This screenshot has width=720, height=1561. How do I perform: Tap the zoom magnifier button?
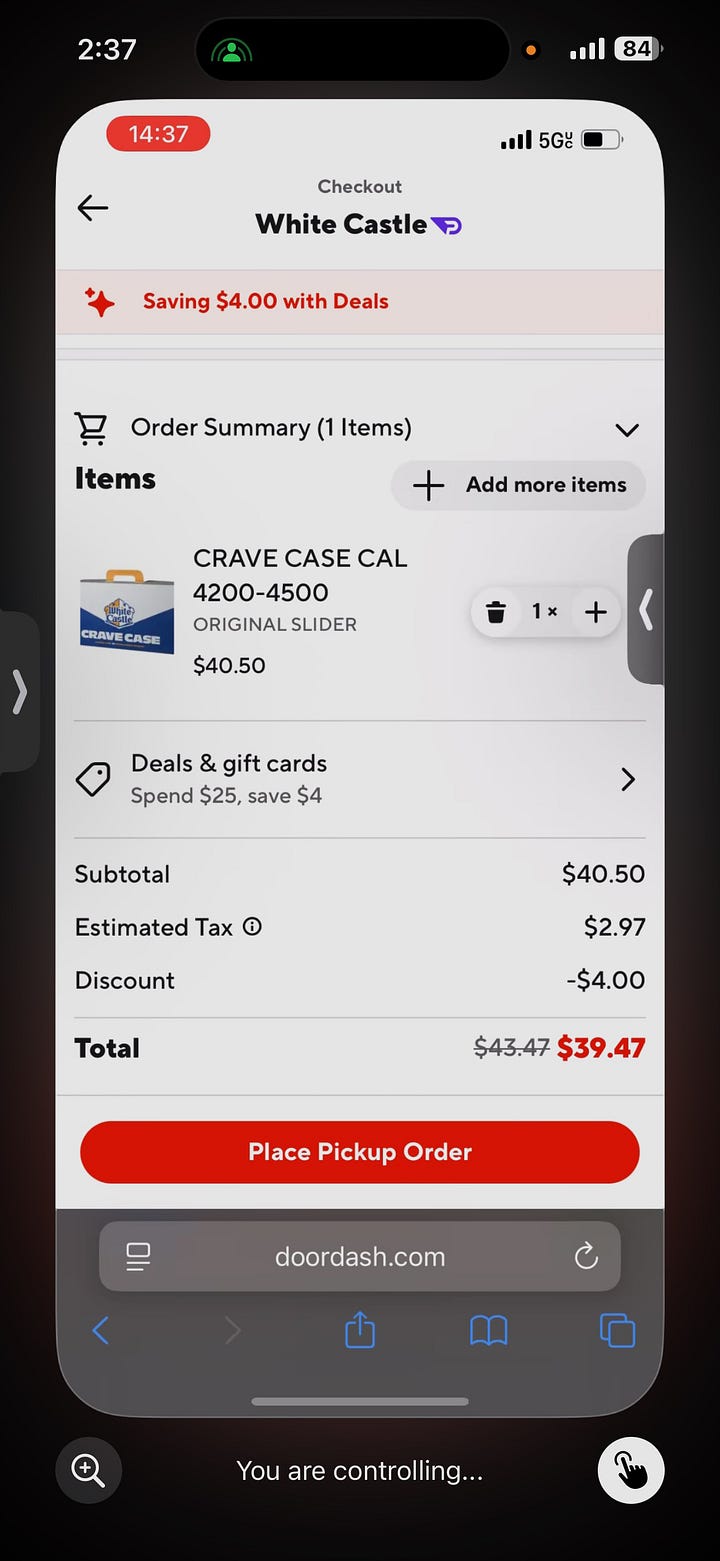88,1470
